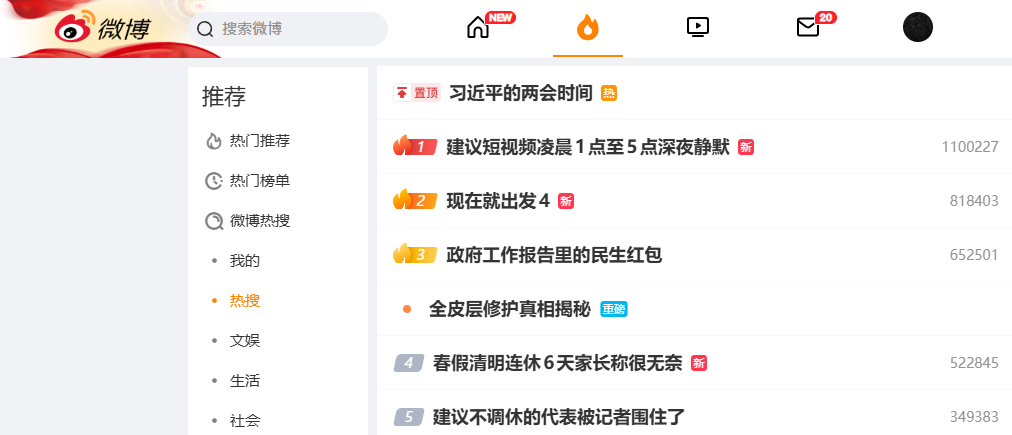
Task: Switch to the hot flame tab
Action: click(x=588, y=28)
